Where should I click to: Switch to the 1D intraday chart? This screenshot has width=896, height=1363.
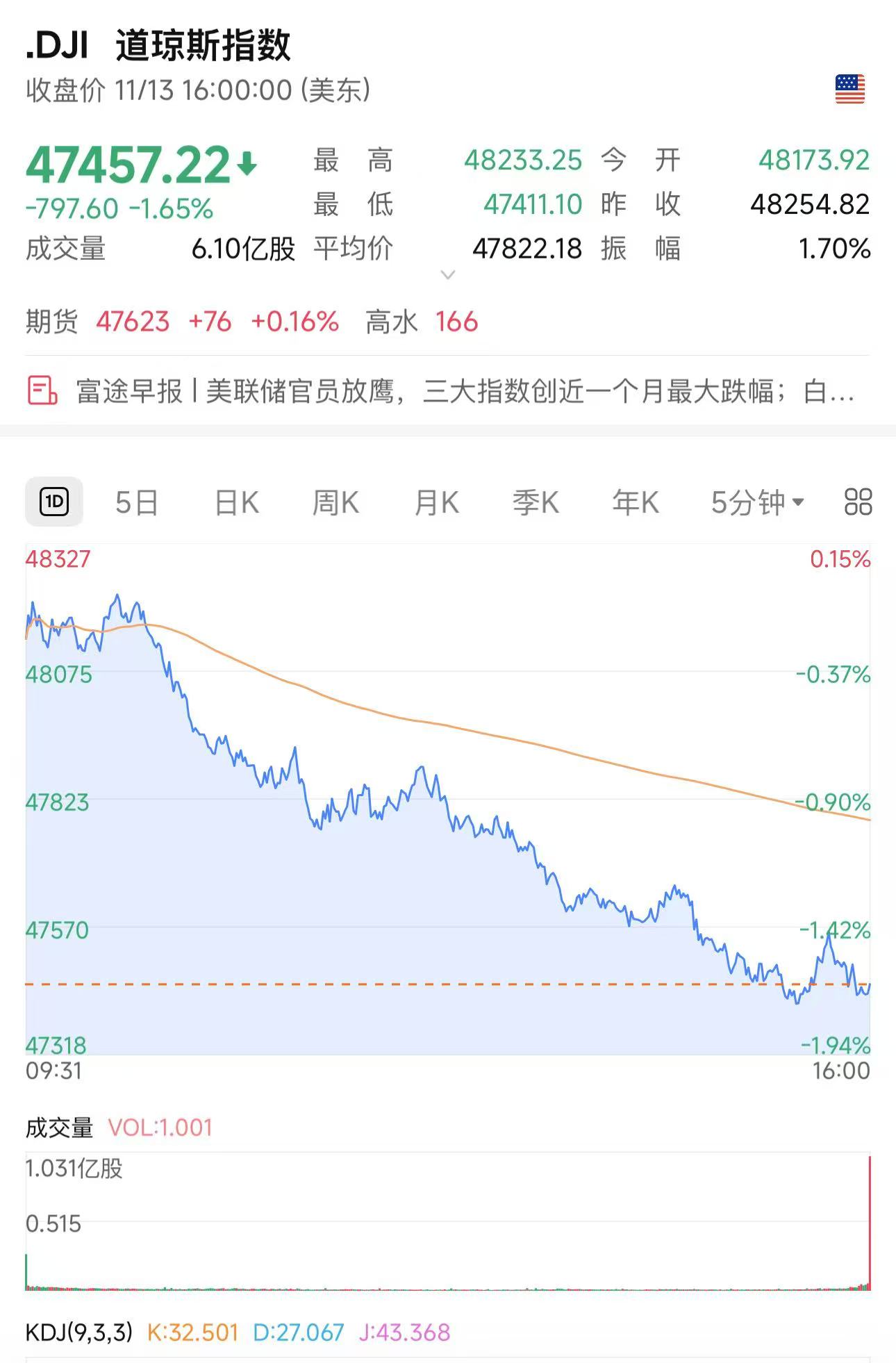[54, 502]
